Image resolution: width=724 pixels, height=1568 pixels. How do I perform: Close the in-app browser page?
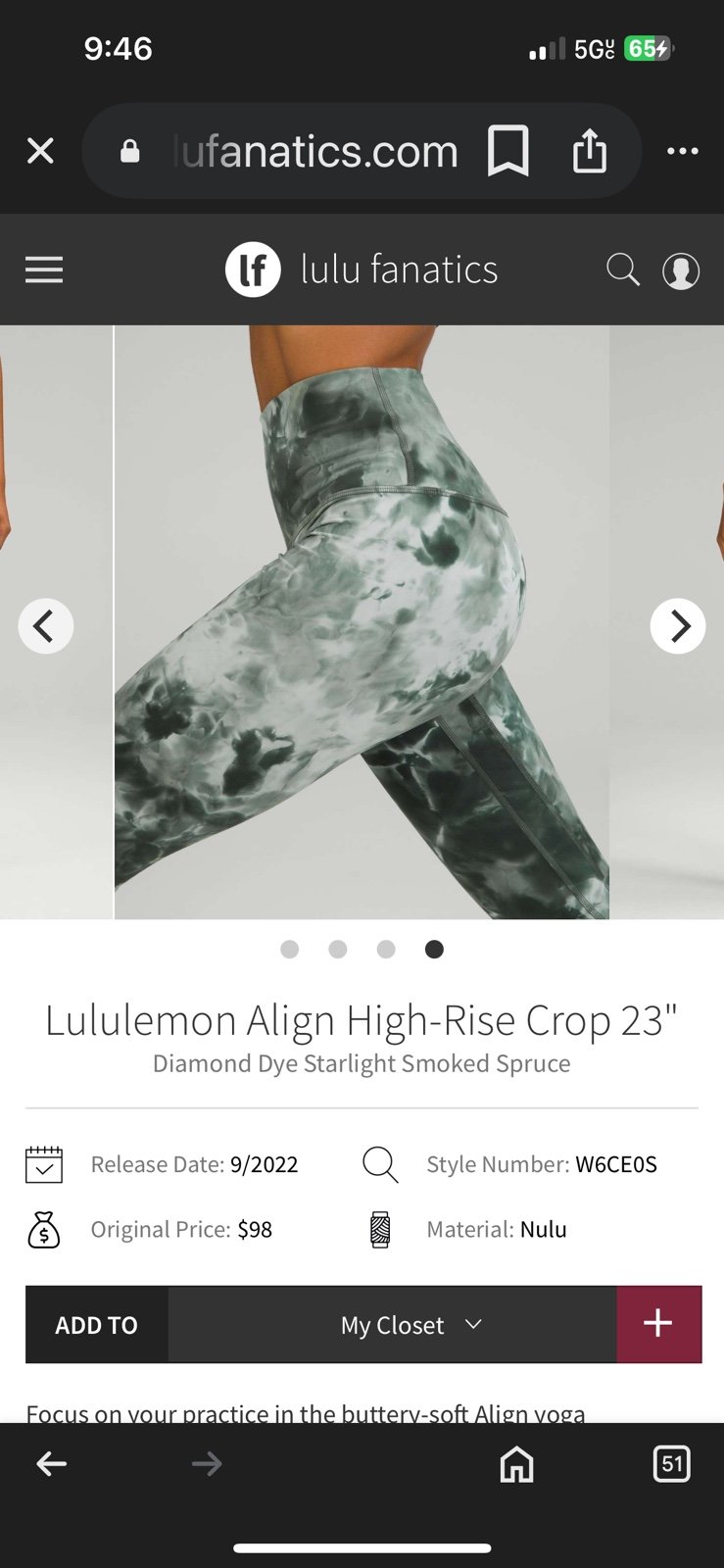click(x=40, y=151)
